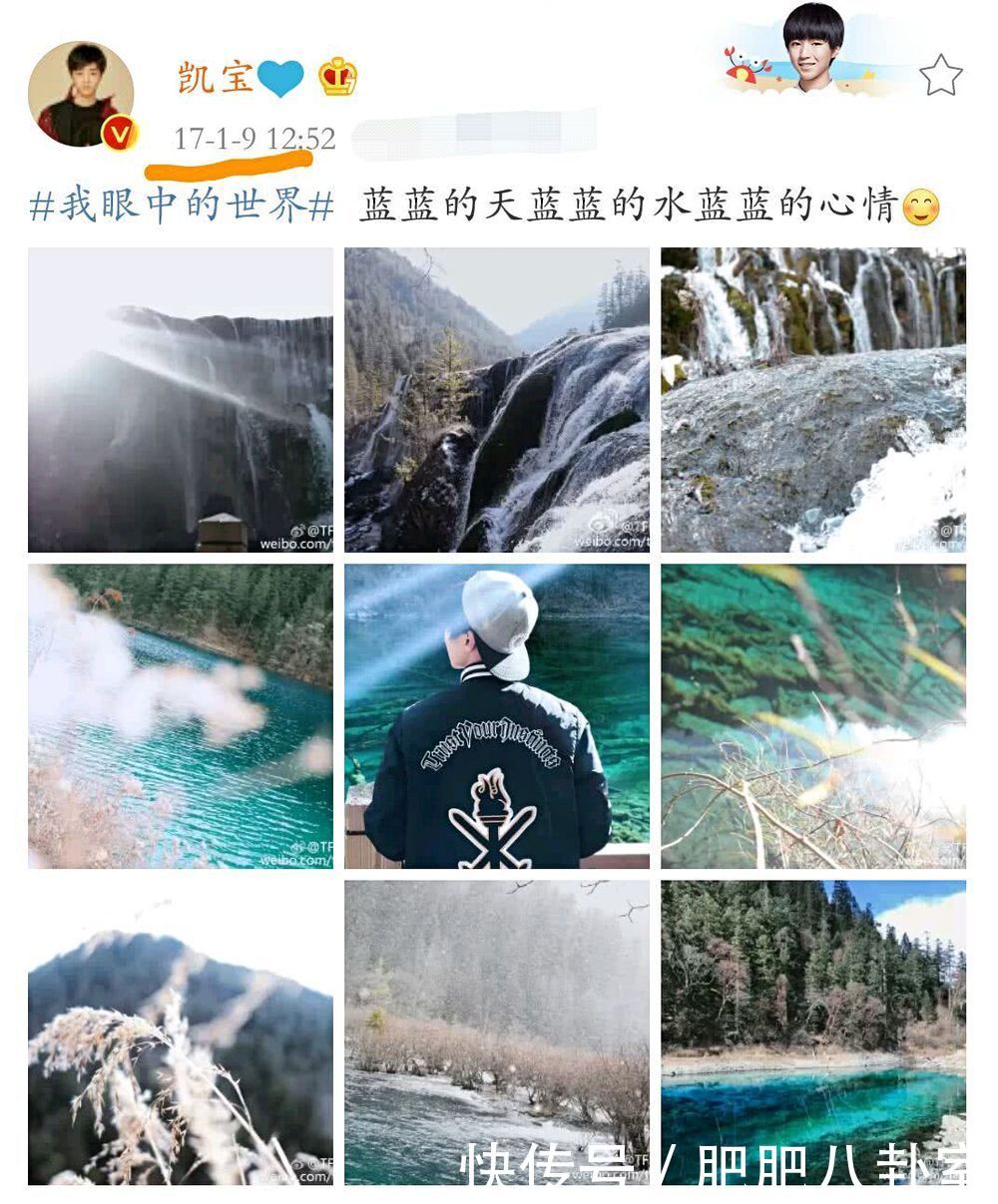Open 凯宝's profile avatar

click(x=81, y=95)
